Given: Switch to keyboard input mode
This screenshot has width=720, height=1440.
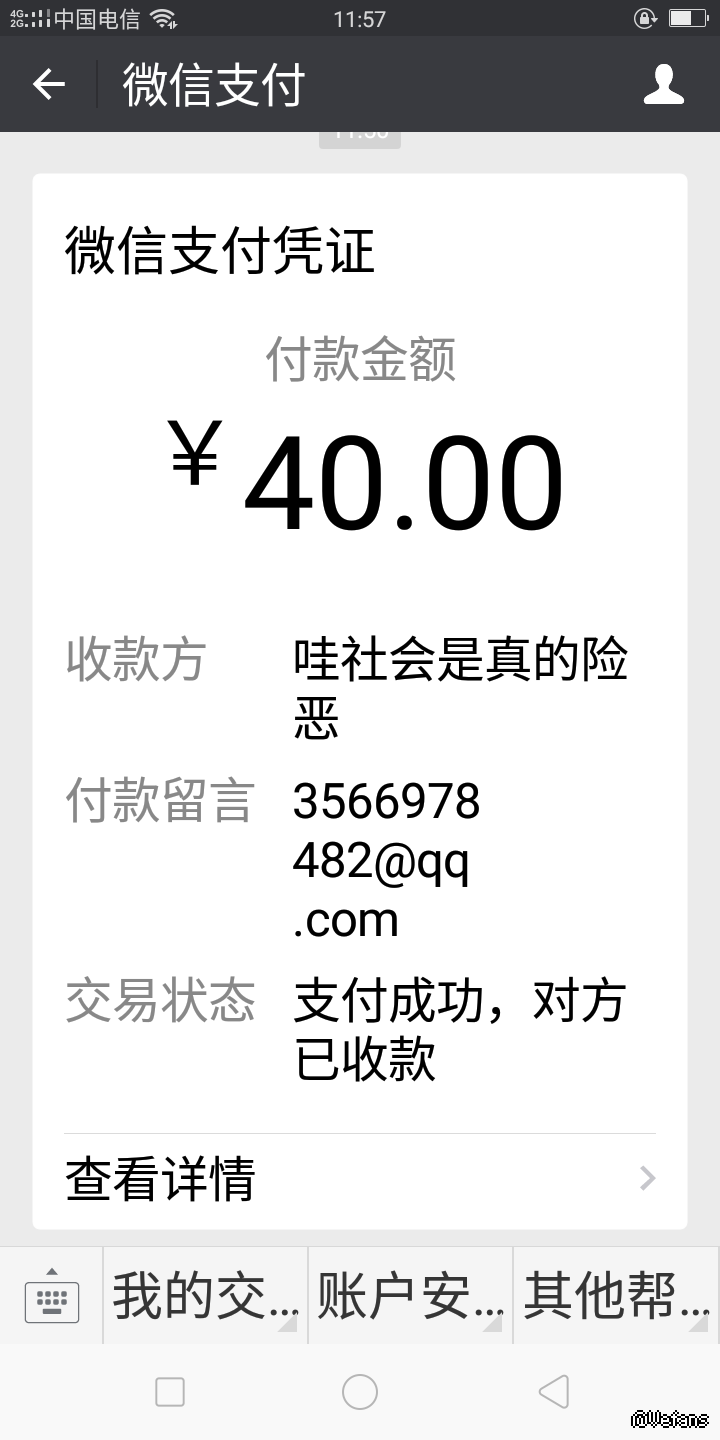Looking at the screenshot, I should coord(51,1296).
